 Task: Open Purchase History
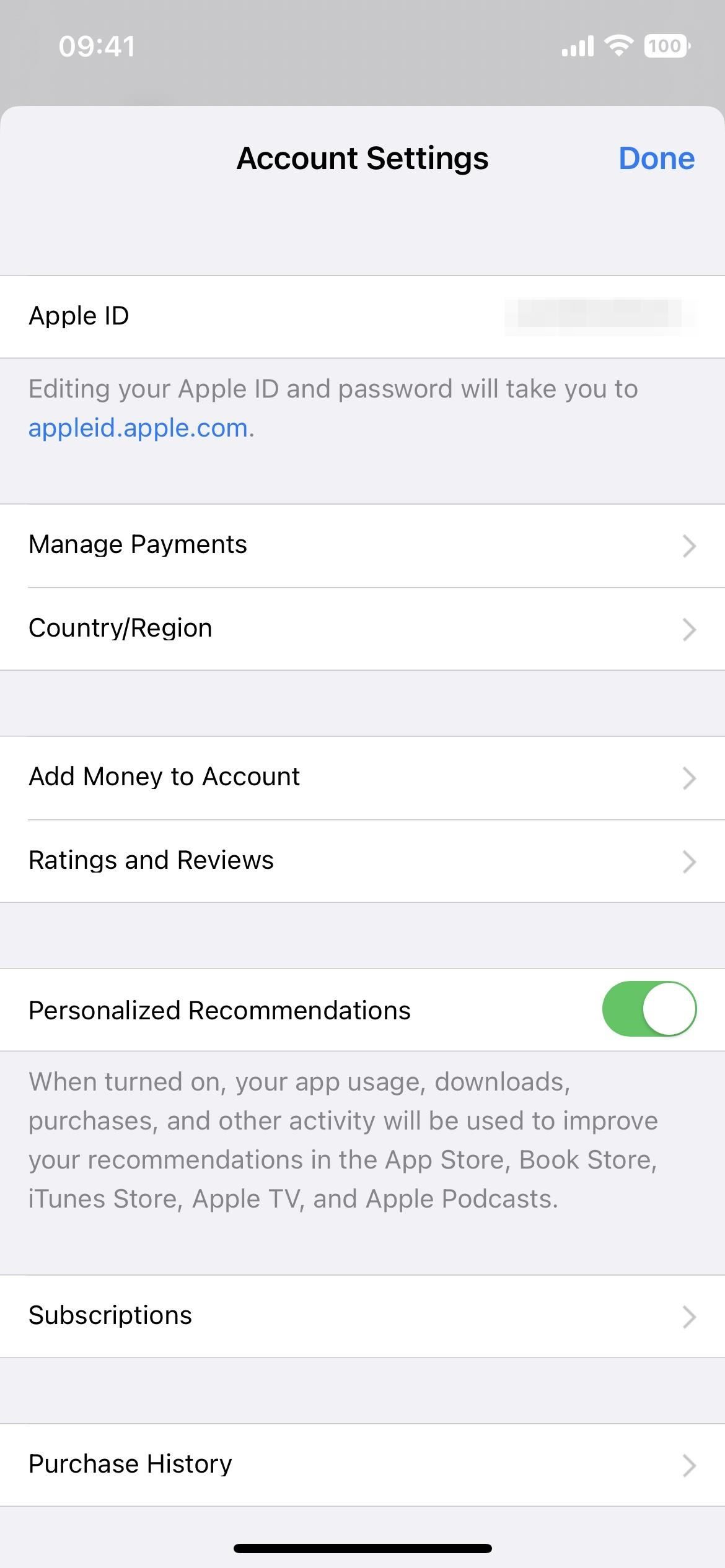click(362, 1465)
